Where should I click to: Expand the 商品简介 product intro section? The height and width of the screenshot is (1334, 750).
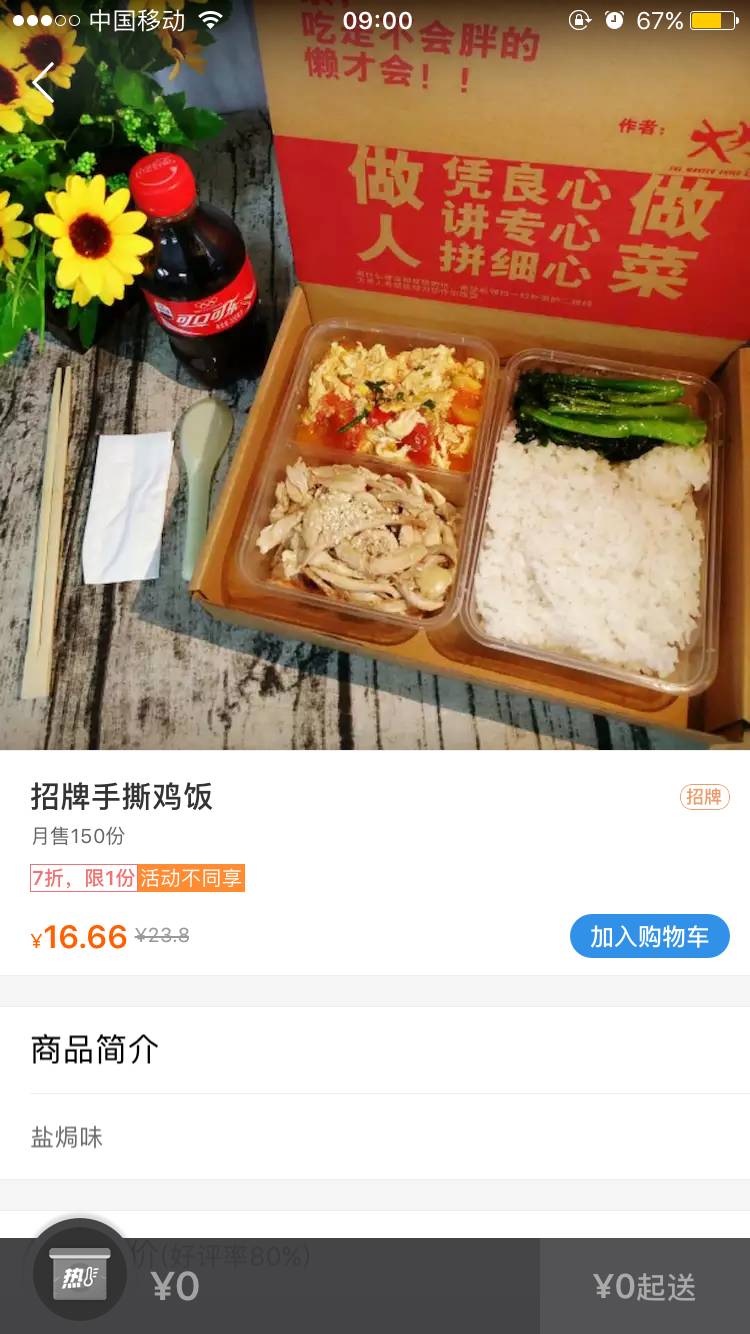(x=94, y=1050)
